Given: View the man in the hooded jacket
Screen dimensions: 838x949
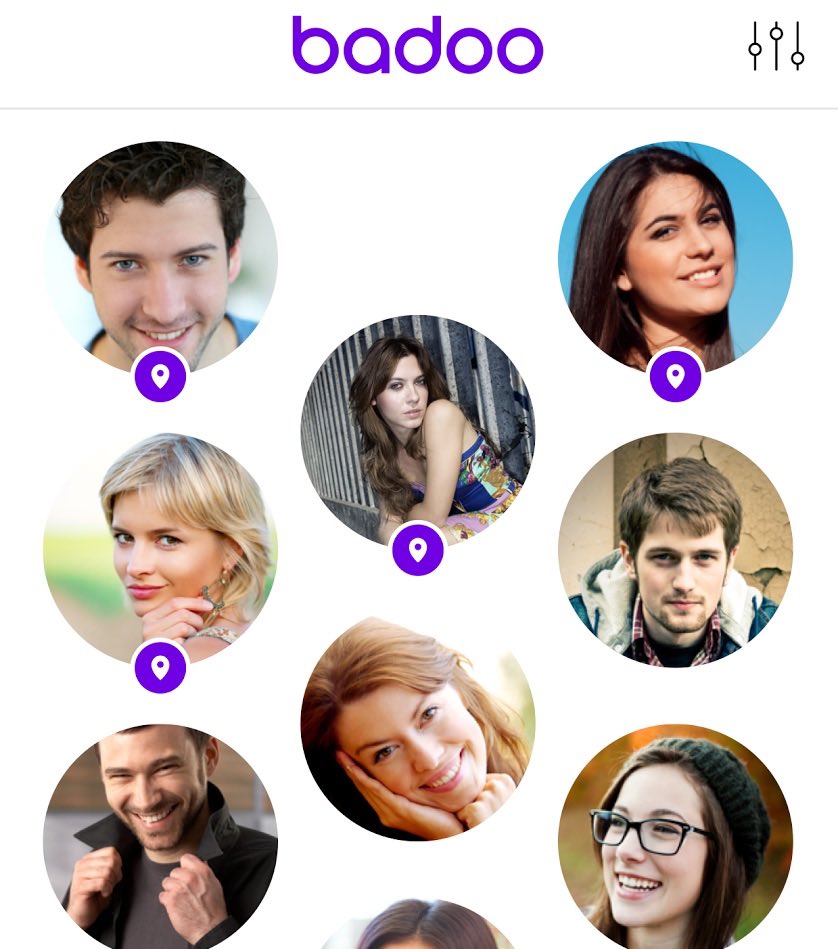Looking at the screenshot, I should (x=675, y=549).
